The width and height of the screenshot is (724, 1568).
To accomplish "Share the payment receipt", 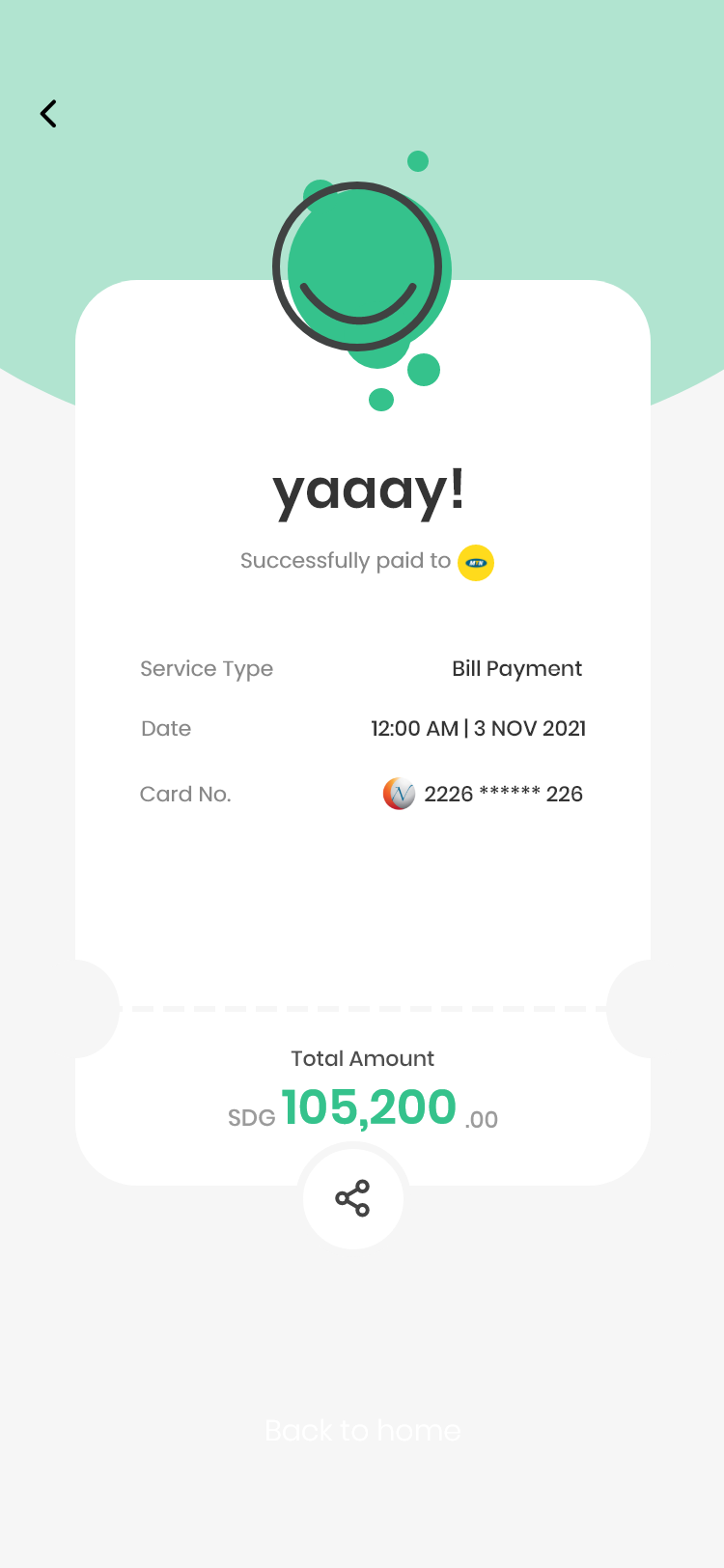I will (x=352, y=1198).
